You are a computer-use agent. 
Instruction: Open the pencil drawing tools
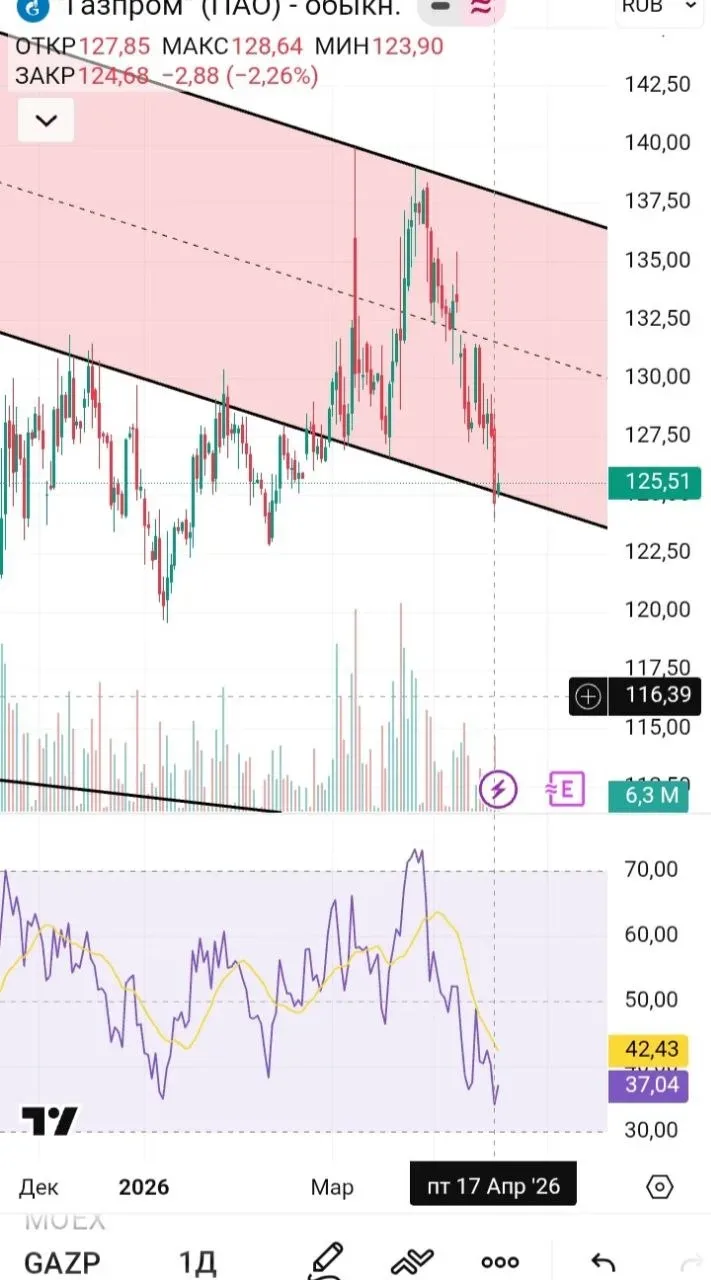[326, 1260]
